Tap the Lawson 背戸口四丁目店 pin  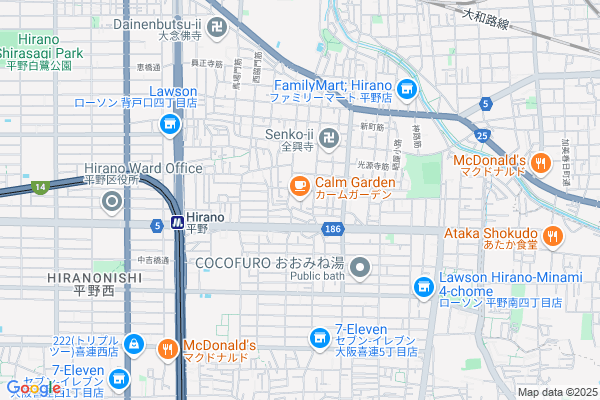coord(169,124)
